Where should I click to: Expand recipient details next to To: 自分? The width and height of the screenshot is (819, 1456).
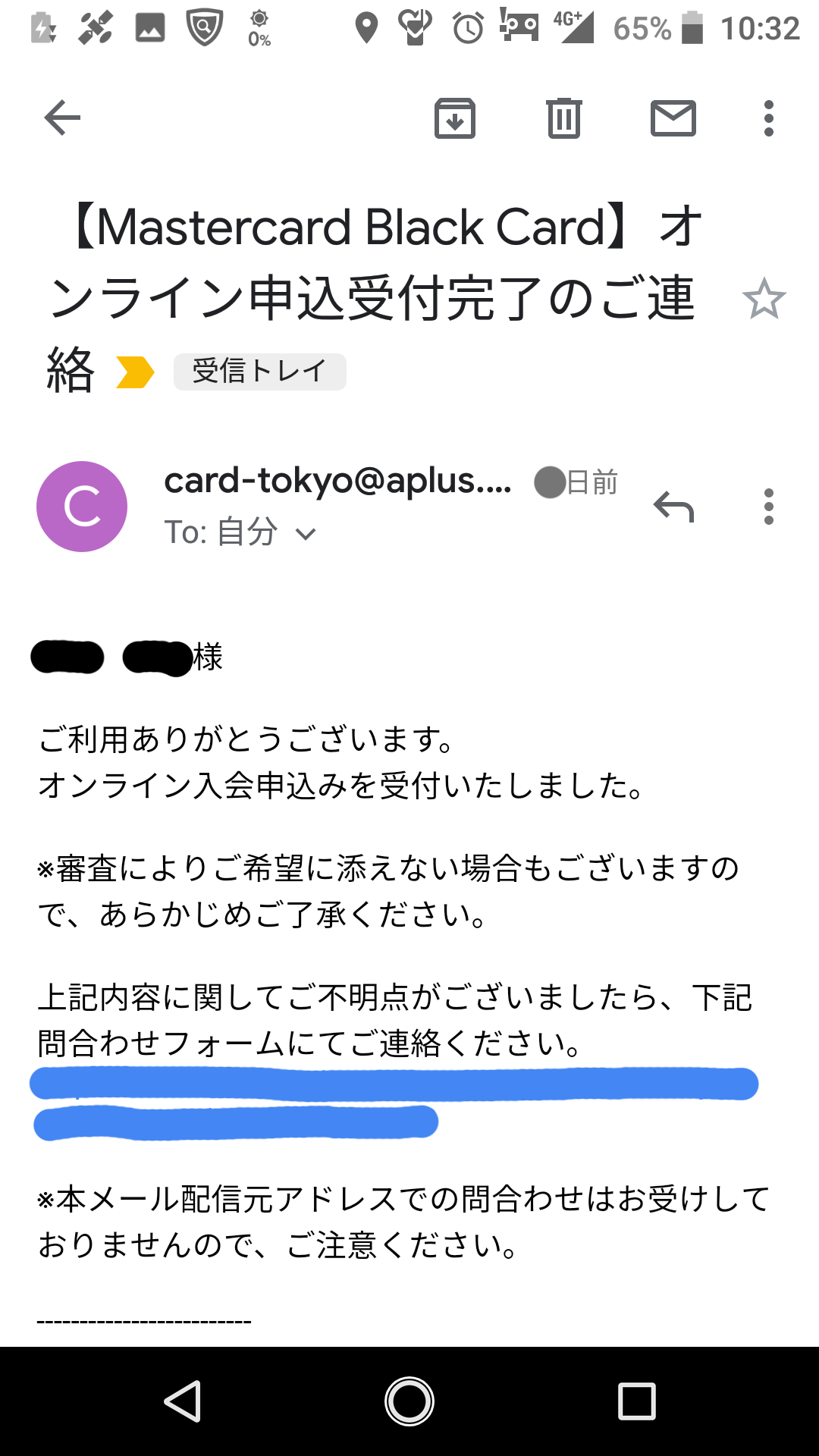click(306, 534)
